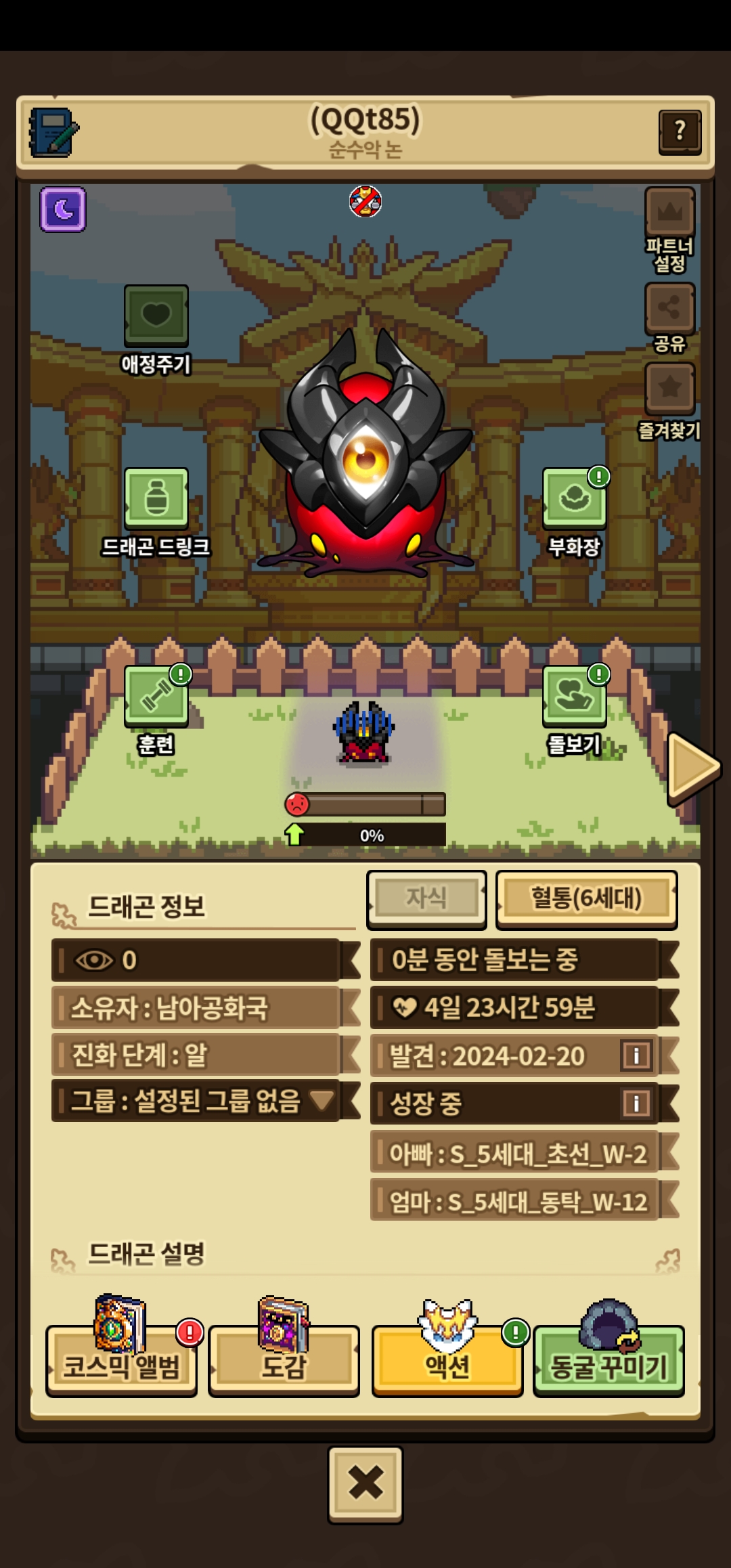Open 도감 encyclopedia
Screen dimensions: 731x1568
[x=284, y=1362]
